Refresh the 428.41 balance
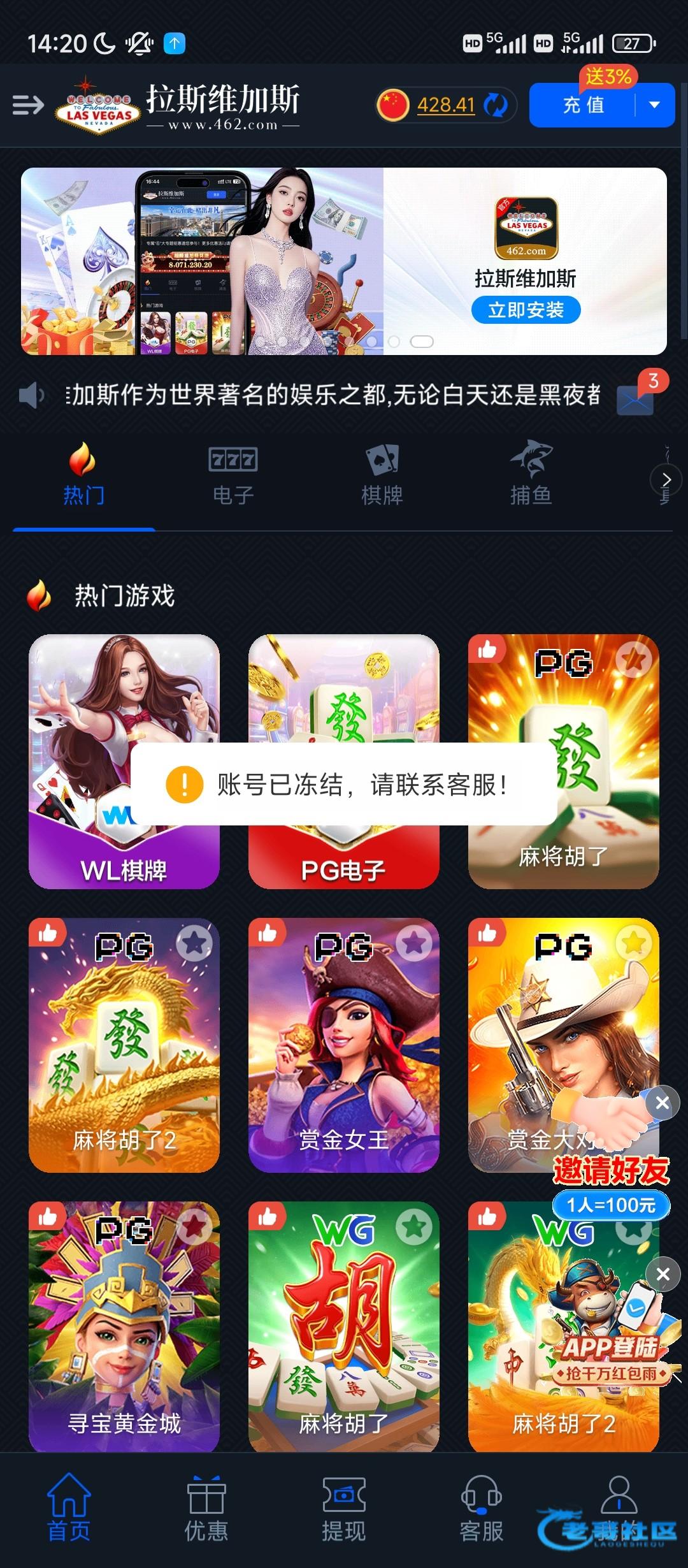688x1568 pixels. [495, 105]
